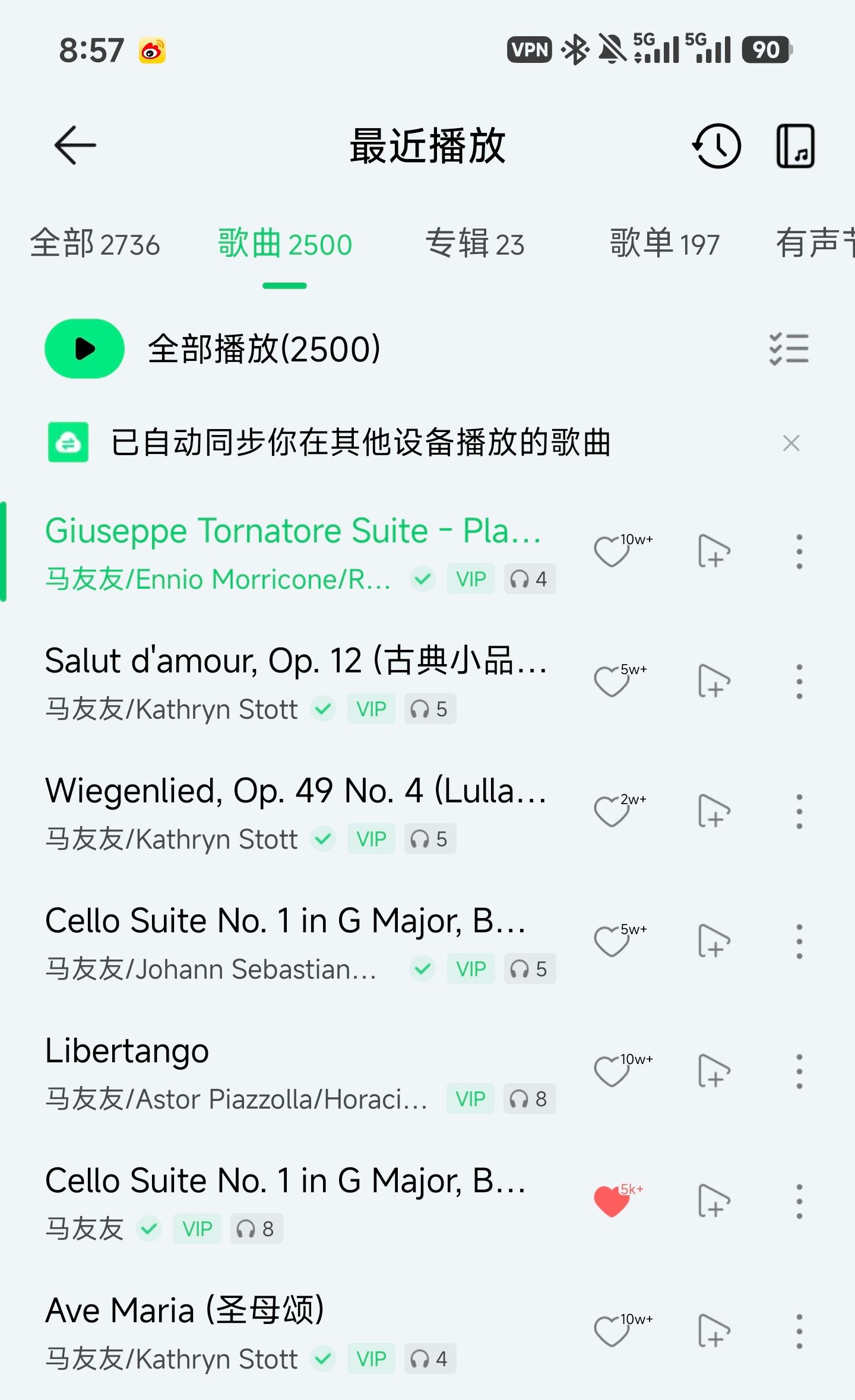Open more options for Libertango
The image size is (855, 1400).
point(799,1071)
